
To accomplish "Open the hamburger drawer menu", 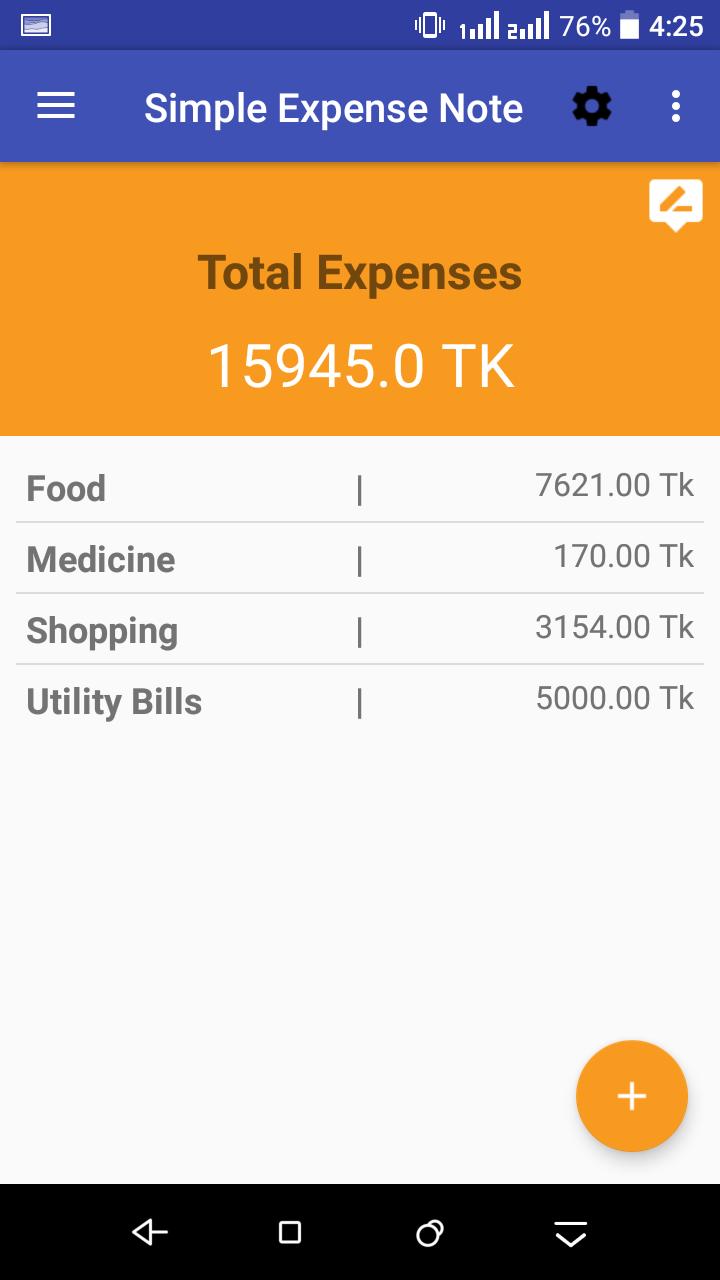I will 56,106.
